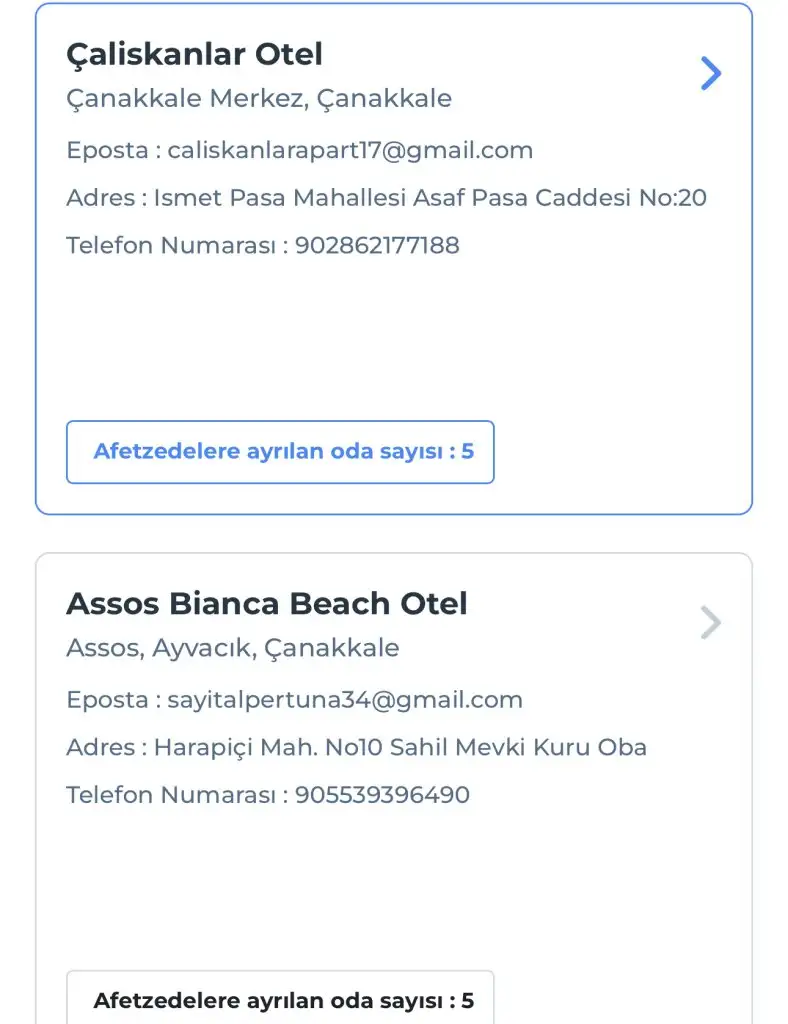The height and width of the screenshot is (1024, 788).
Task: Tap reserved rooms button under Assos Bianca Beach
Action: [x=280, y=999]
